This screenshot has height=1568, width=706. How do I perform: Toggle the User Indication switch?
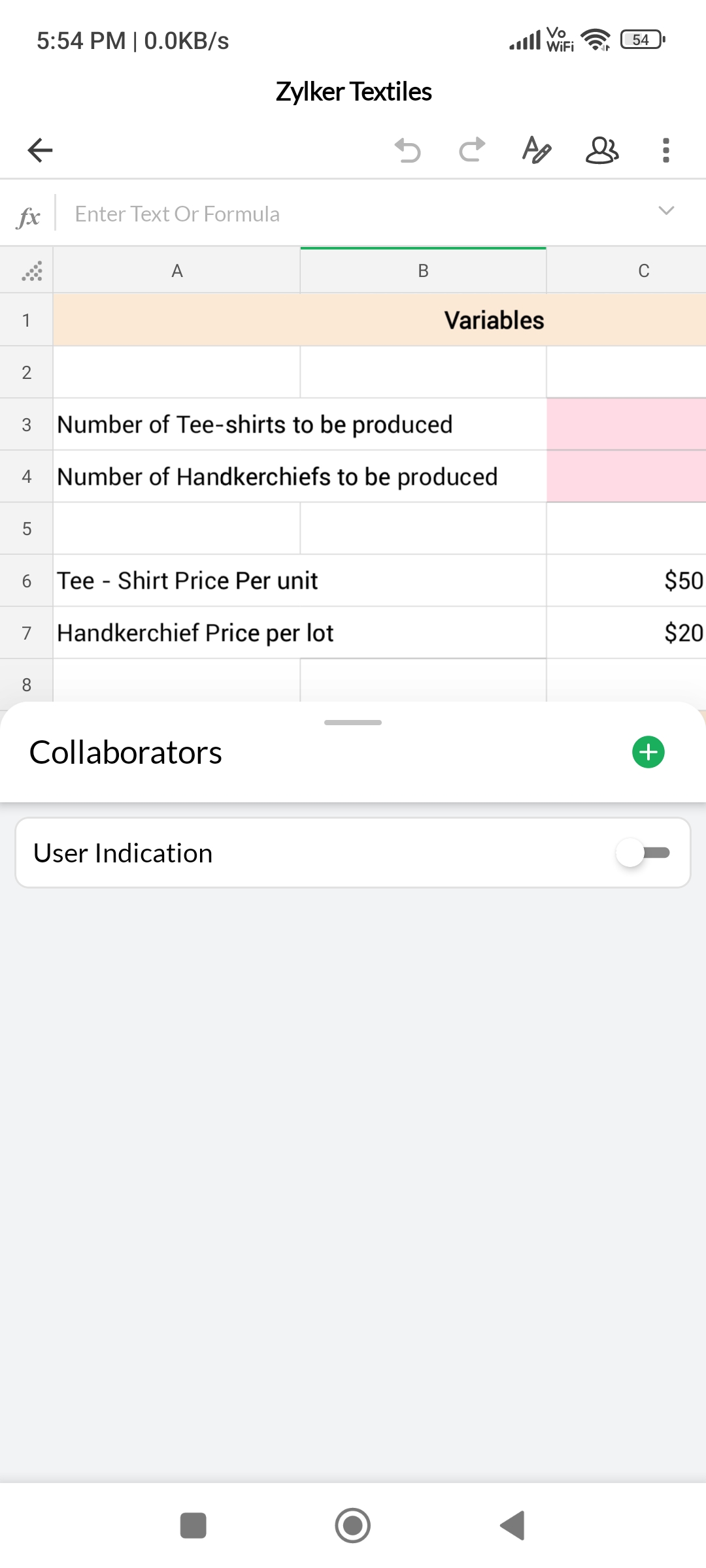pos(643,853)
